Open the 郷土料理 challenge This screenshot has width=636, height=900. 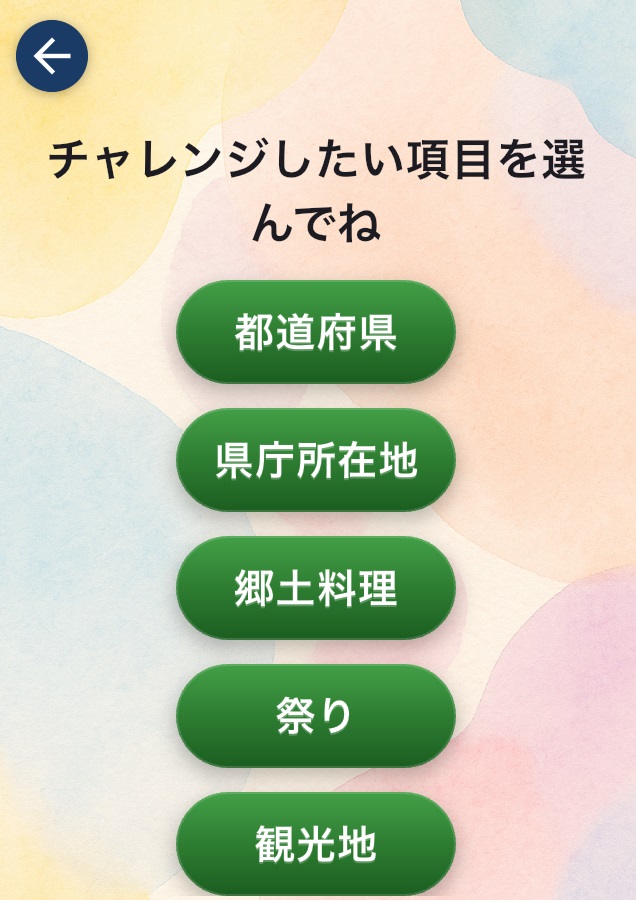(316, 588)
